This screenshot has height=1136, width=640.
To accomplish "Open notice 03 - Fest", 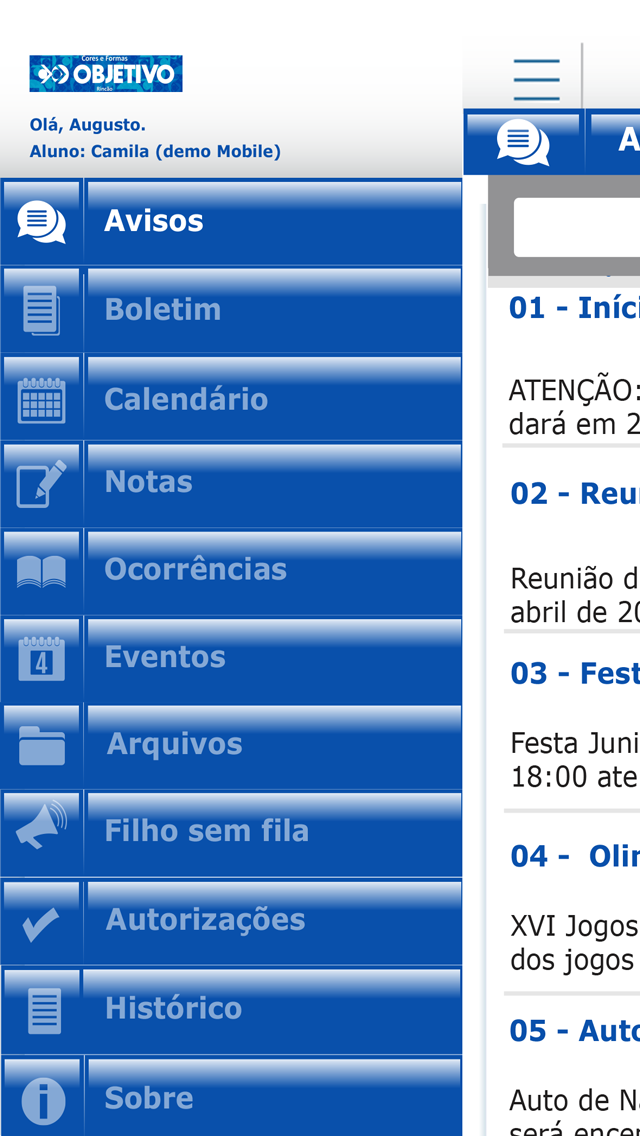I will click(574, 674).
